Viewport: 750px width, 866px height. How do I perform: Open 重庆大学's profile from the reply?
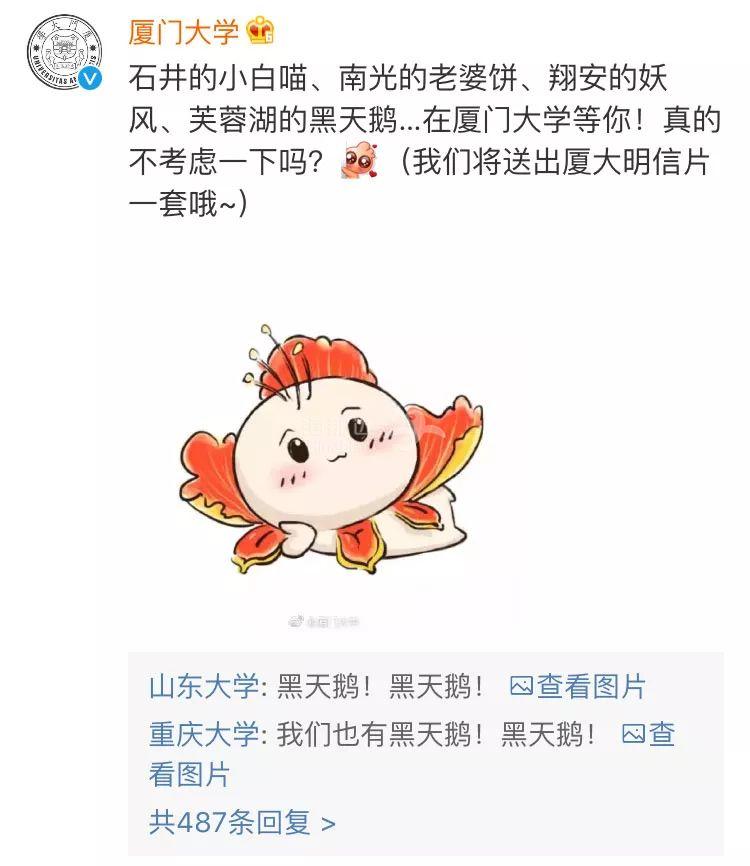[x=203, y=735]
